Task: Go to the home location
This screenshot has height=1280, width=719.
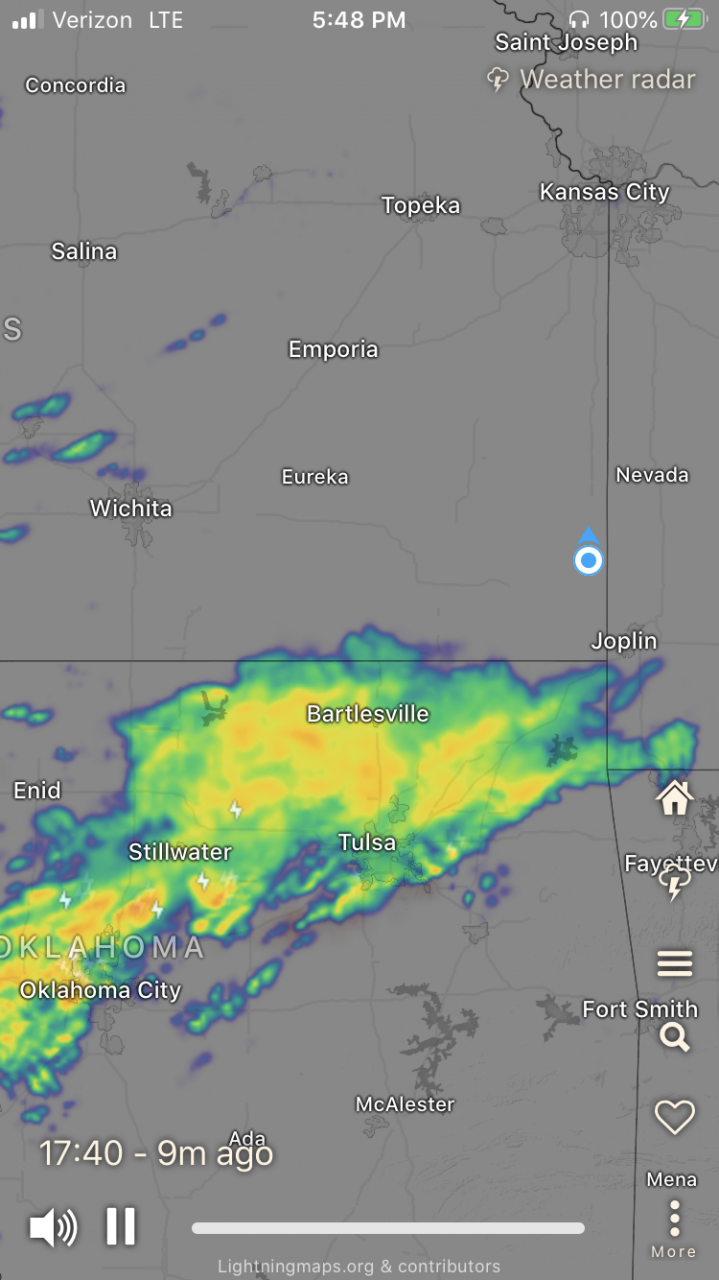Action: pyautogui.click(x=675, y=798)
